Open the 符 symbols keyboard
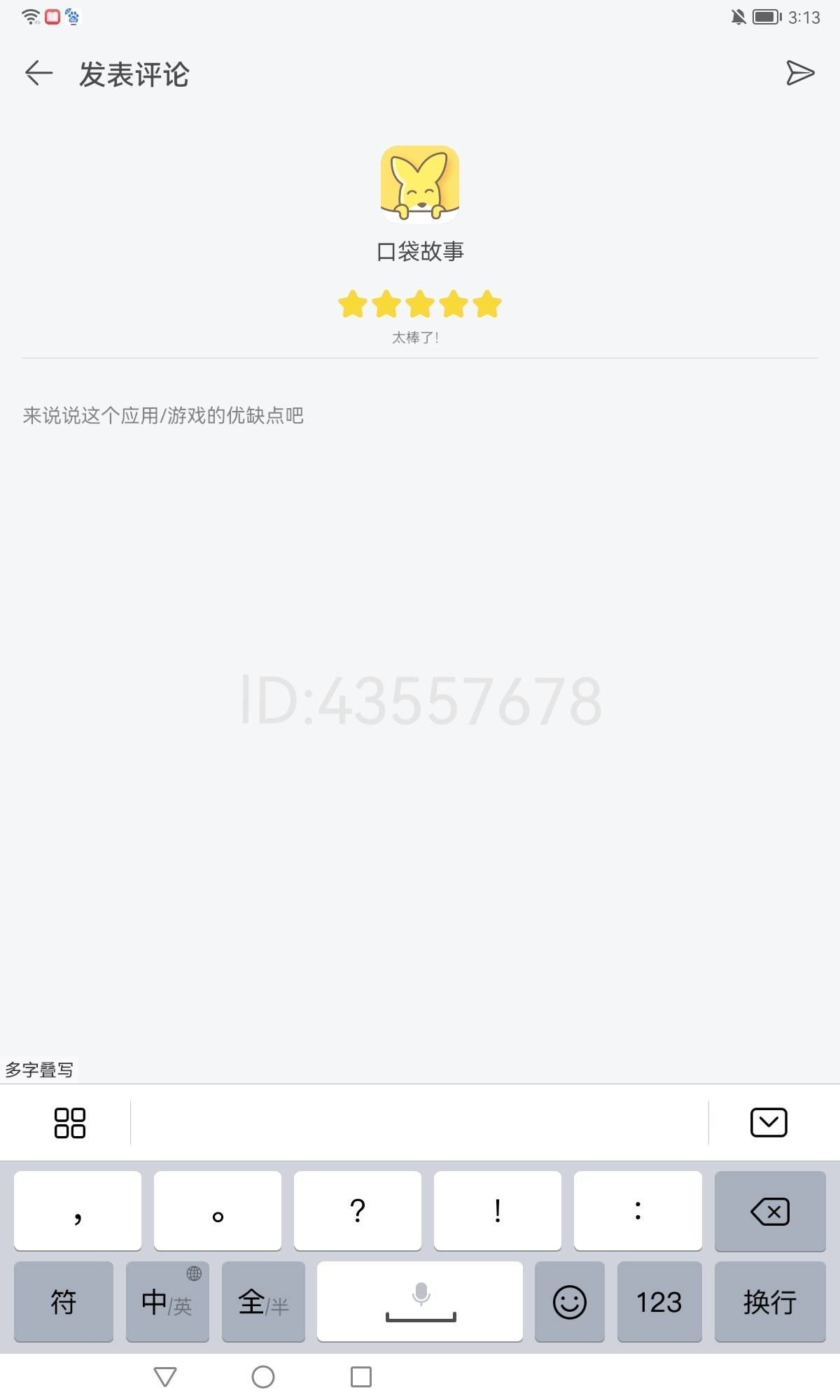Image resolution: width=840 pixels, height=1400 pixels. pyautogui.click(x=64, y=1302)
